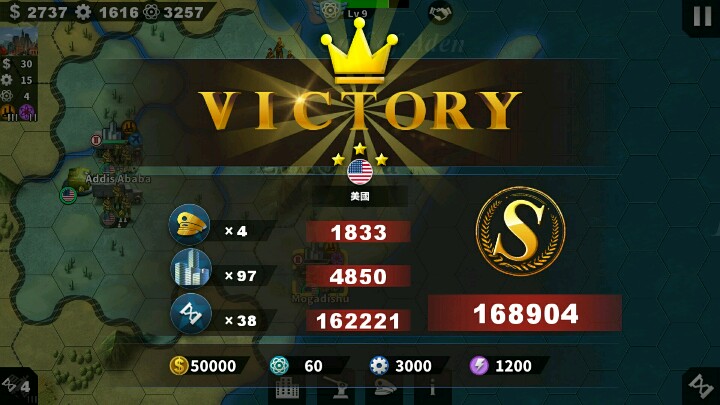Viewport: 720px width, 405px height.
Task: Pause the game
Action: click(x=700, y=15)
